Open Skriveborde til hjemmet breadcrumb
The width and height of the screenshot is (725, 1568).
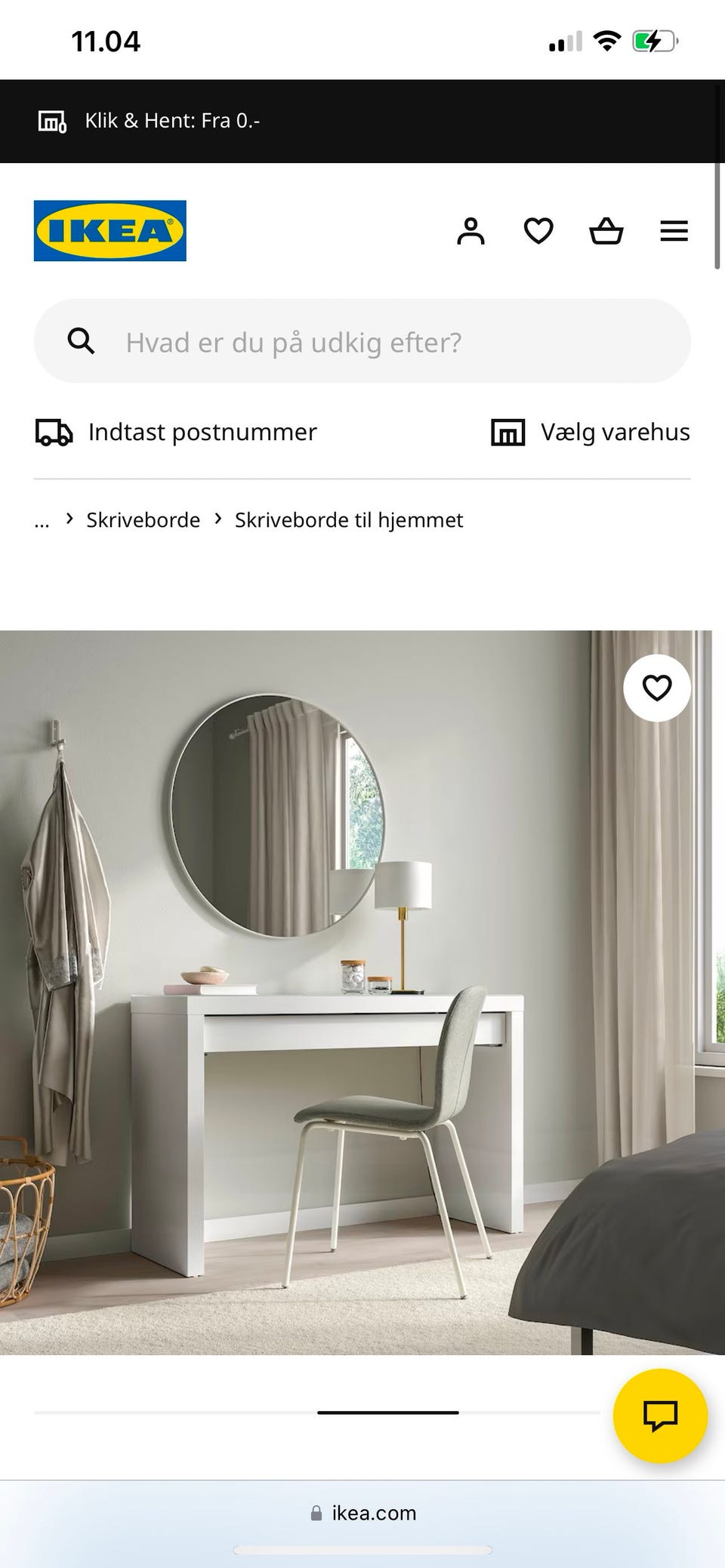pos(349,519)
